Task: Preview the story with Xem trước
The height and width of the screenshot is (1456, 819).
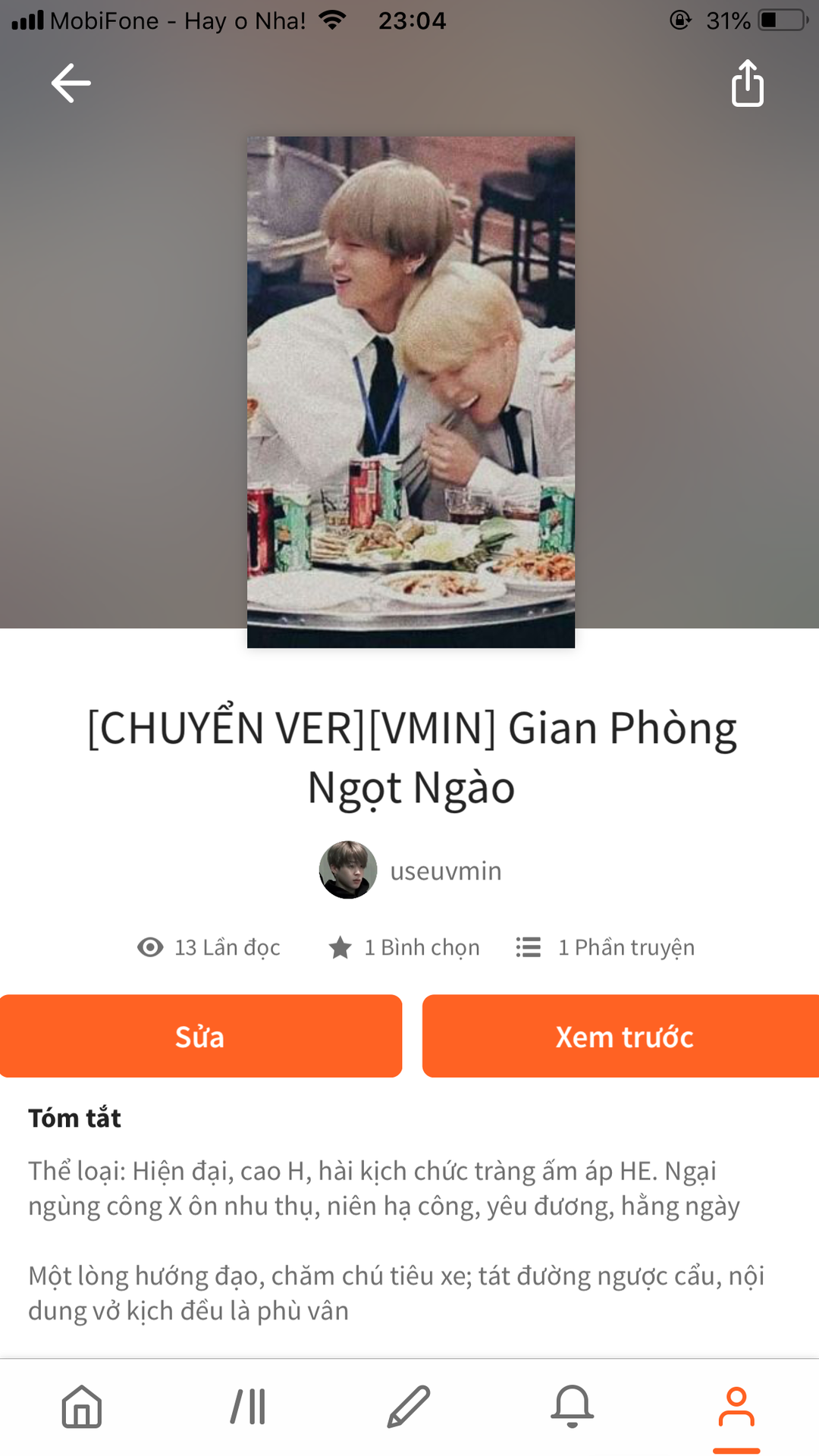Action: [621, 1036]
